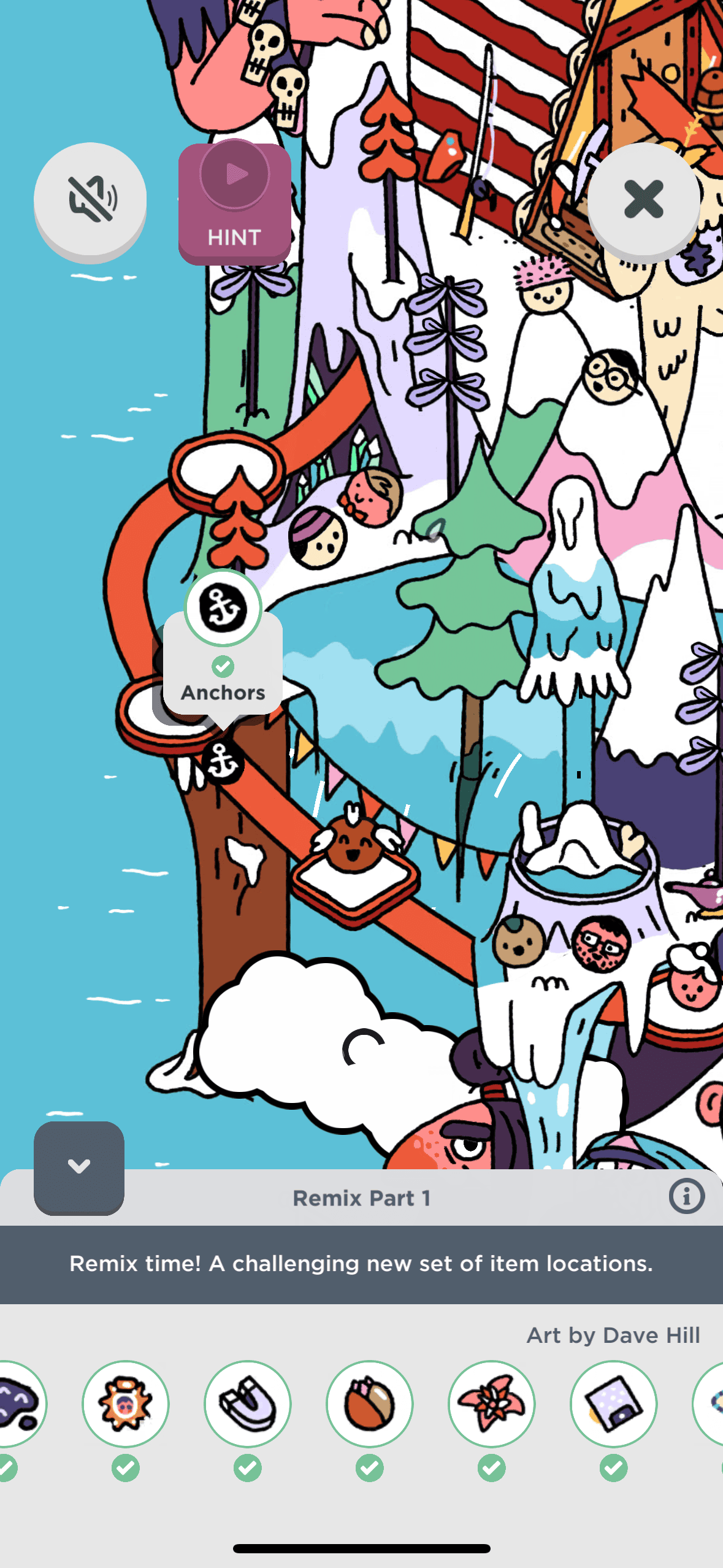
Task: Select the purple floppy disk item
Action: 614,1404
